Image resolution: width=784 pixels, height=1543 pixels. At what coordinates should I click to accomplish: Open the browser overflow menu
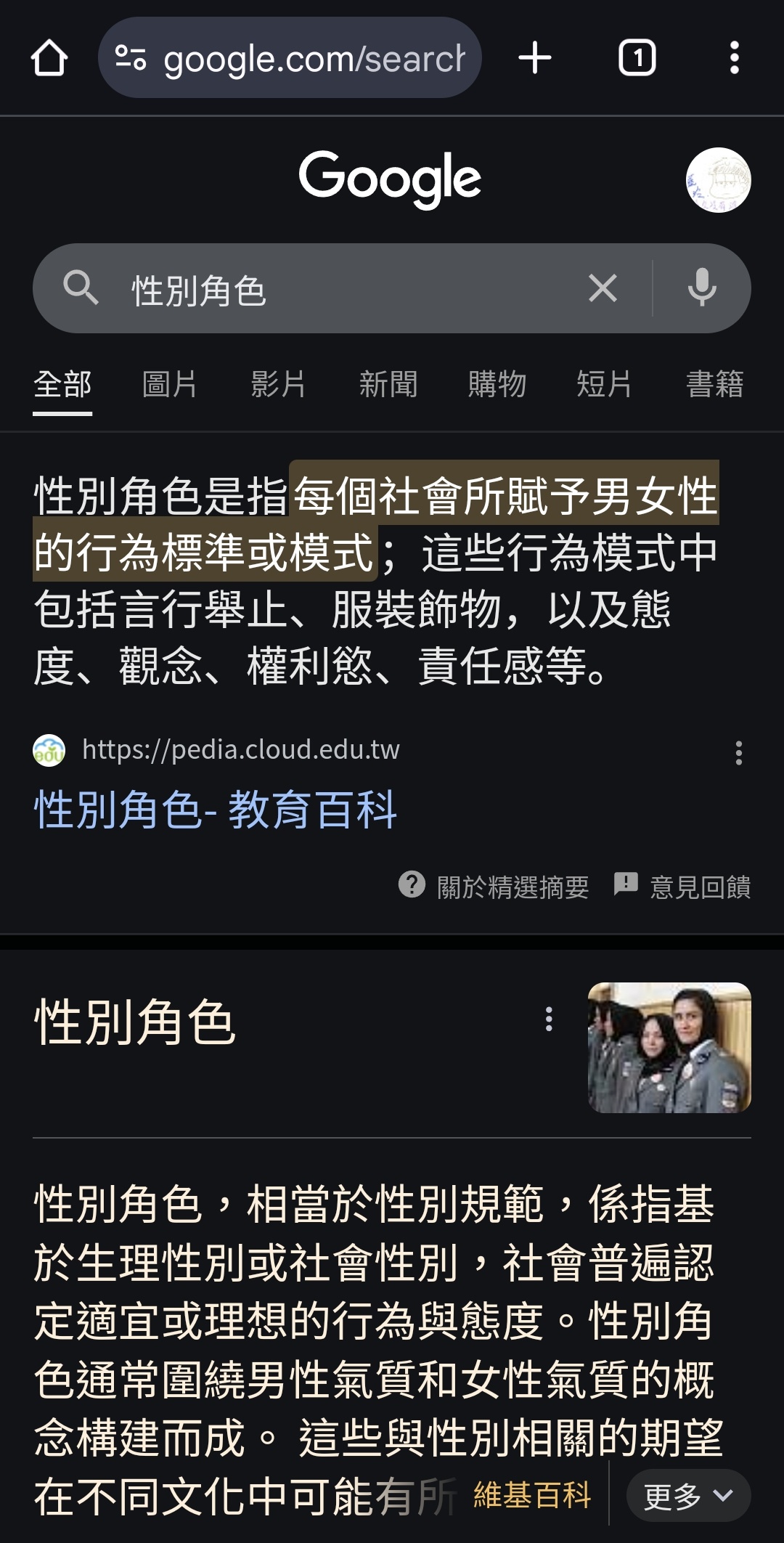[735, 58]
